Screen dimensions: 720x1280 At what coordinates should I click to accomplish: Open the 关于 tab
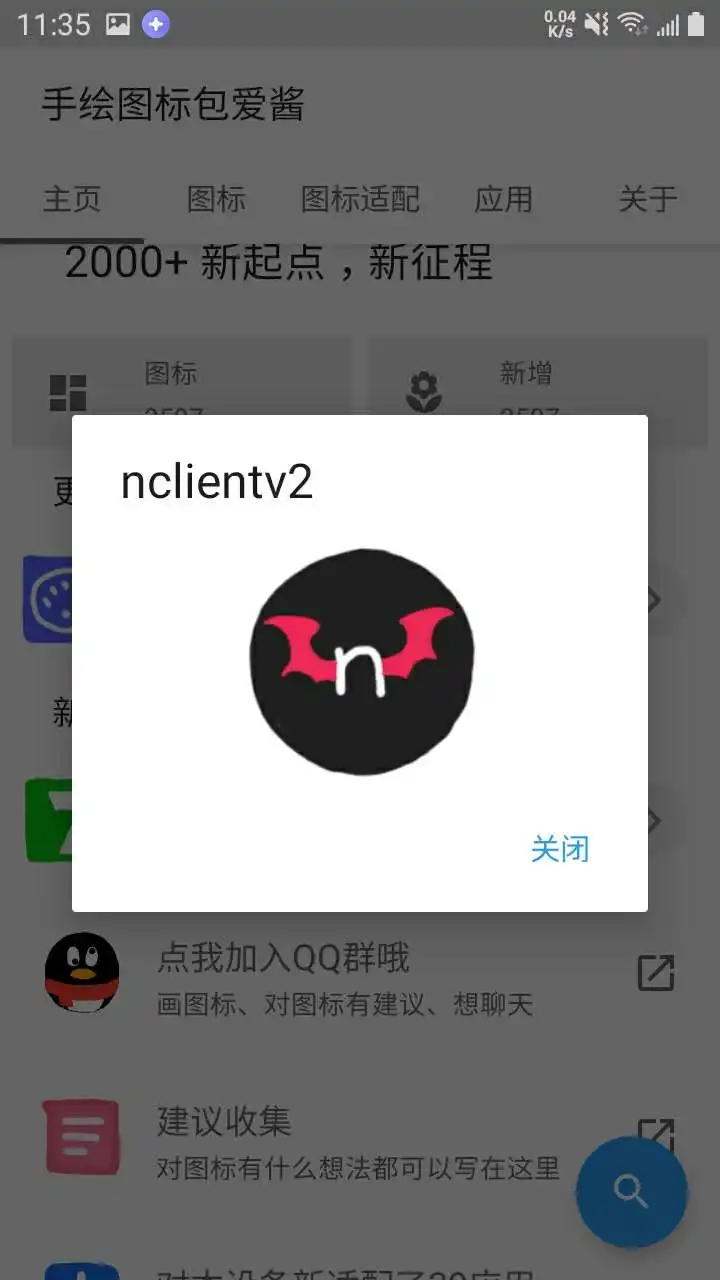(646, 200)
